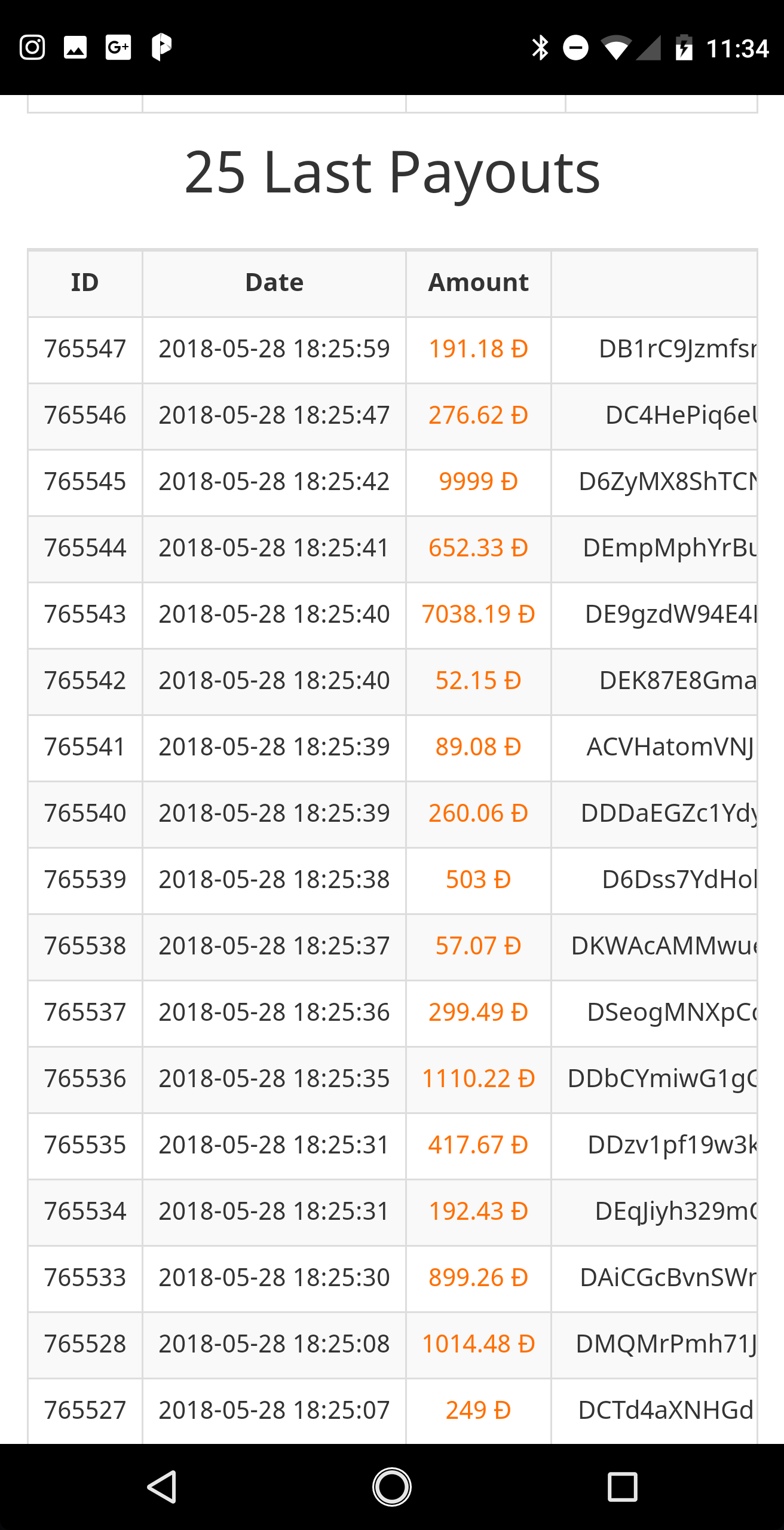Screen dimensions: 784x1530
Task: Go back using the system back button
Action: pos(162,1486)
